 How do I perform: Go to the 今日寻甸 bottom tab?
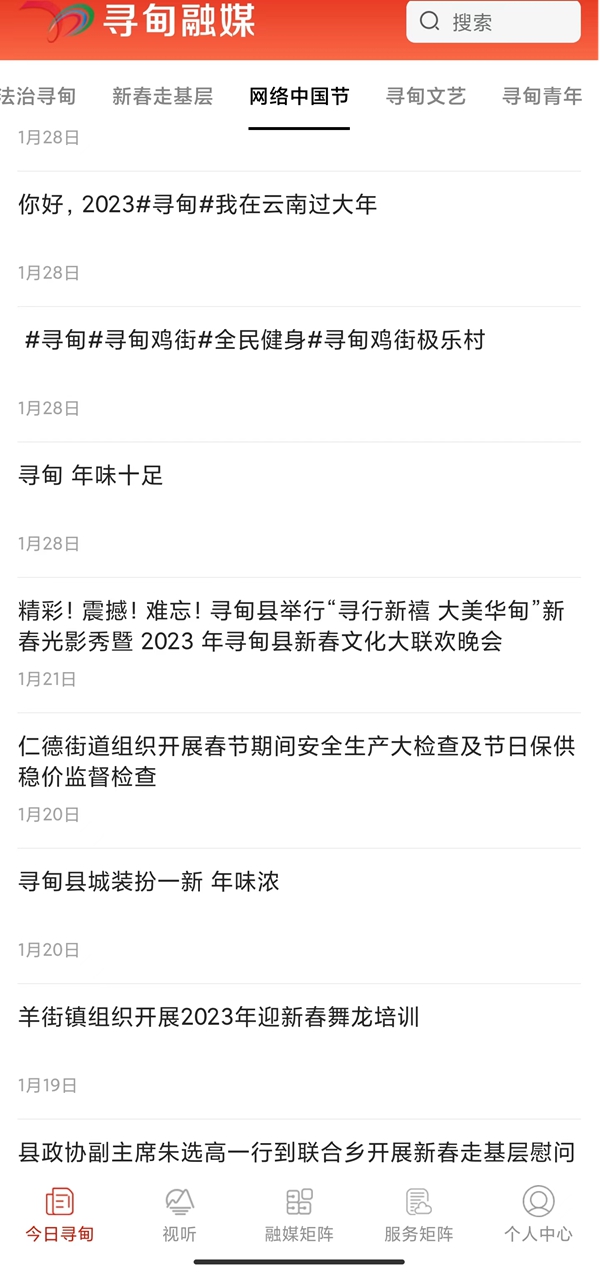(x=60, y=1214)
